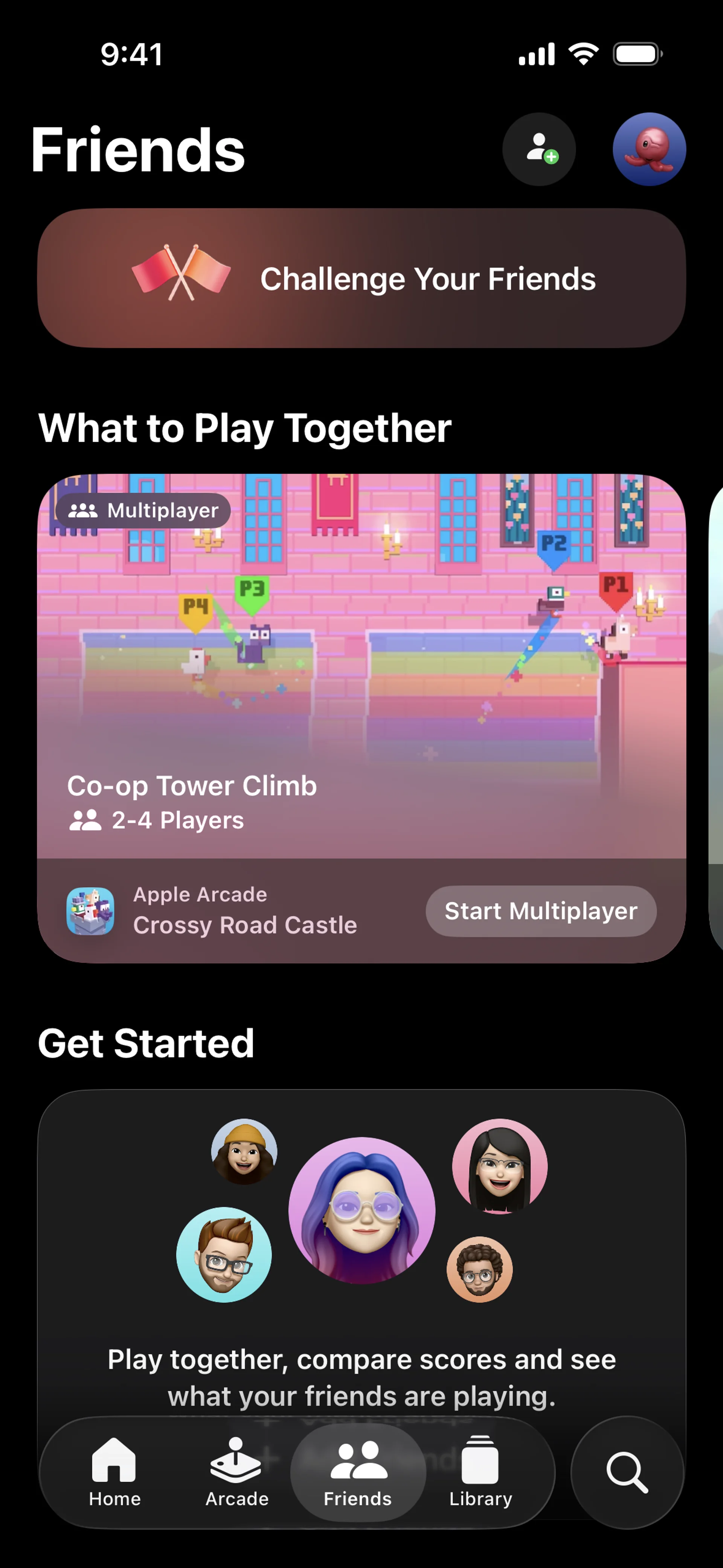Start Multiplayer in Crossy Road Castle
The width and height of the screenshot is (723, 1568).
[540, 911]
